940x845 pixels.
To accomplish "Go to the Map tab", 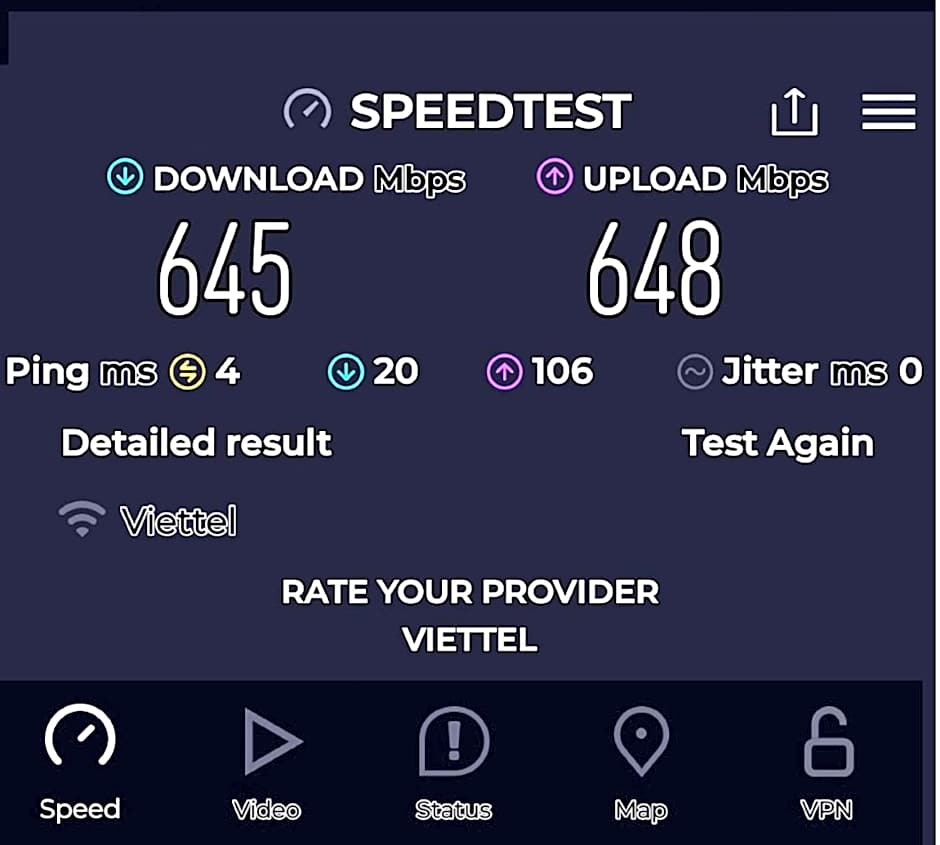I will coord(640,764).
